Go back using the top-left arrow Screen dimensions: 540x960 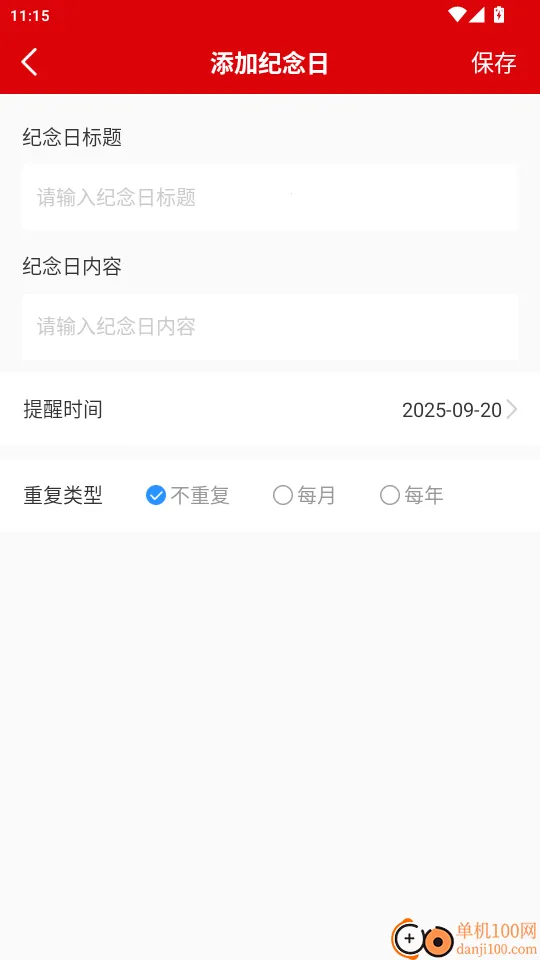click(x=29, y=62)
